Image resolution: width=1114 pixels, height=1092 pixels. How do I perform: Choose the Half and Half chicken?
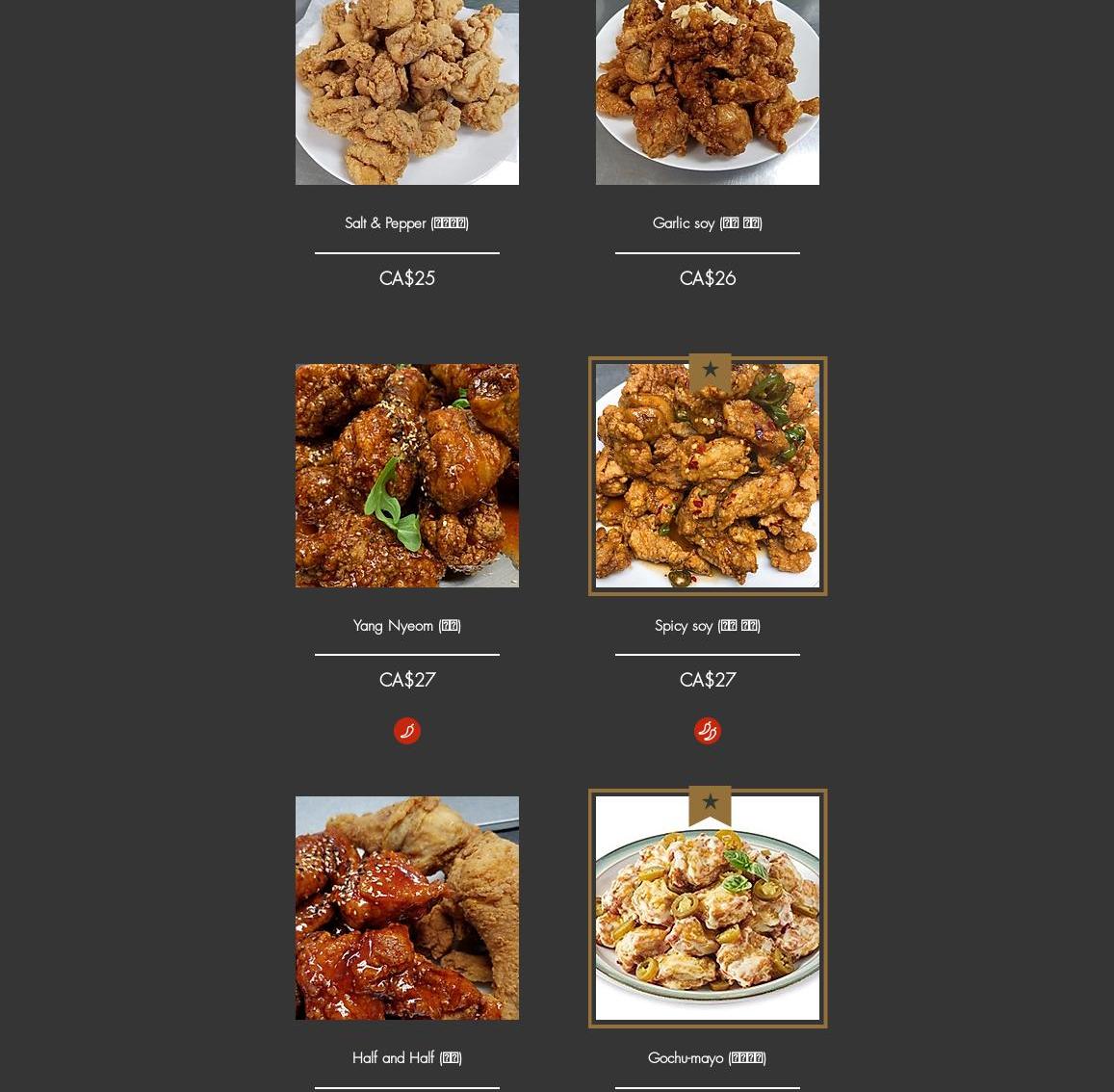[406, 907]
